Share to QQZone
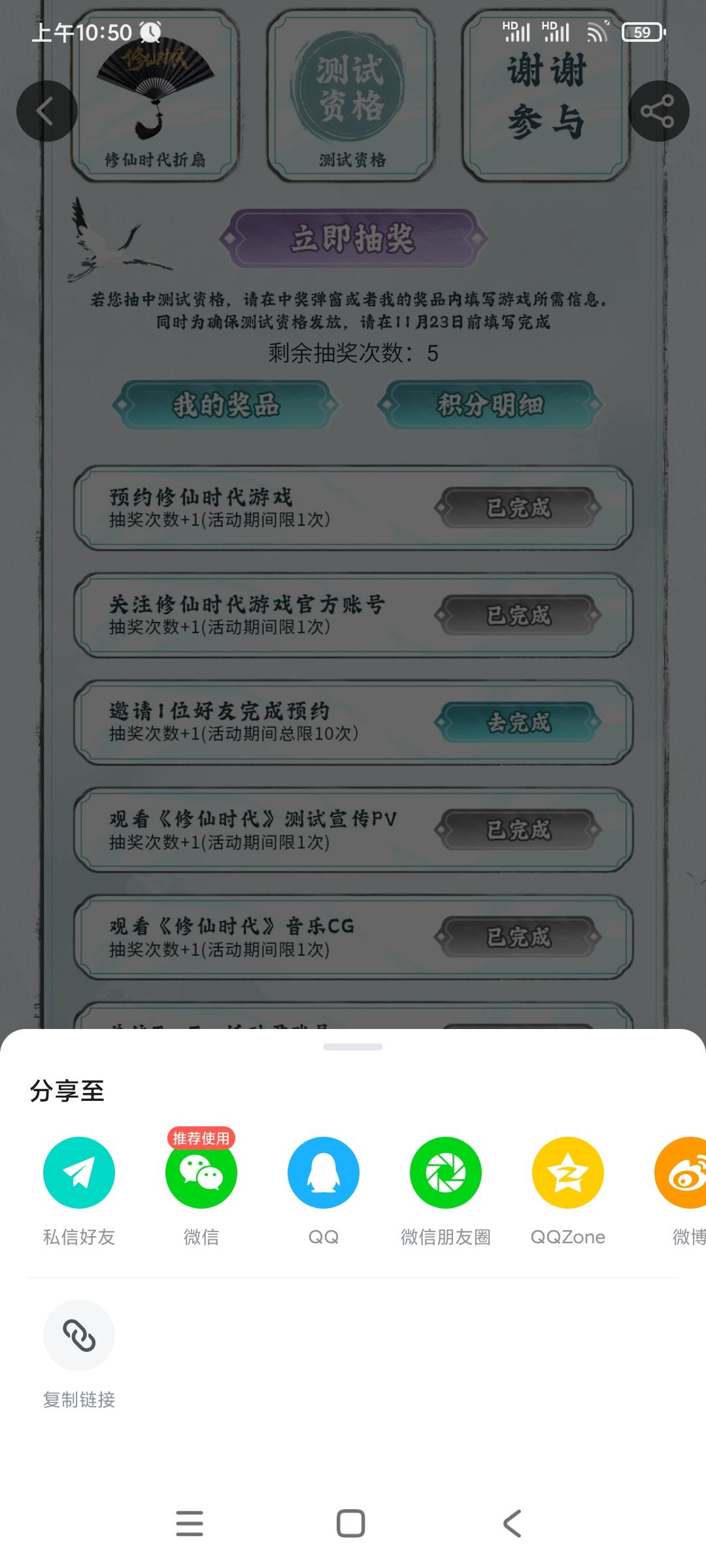Image resolution: width=706 pixels, height=1568 pixels. coord(567,1171)
